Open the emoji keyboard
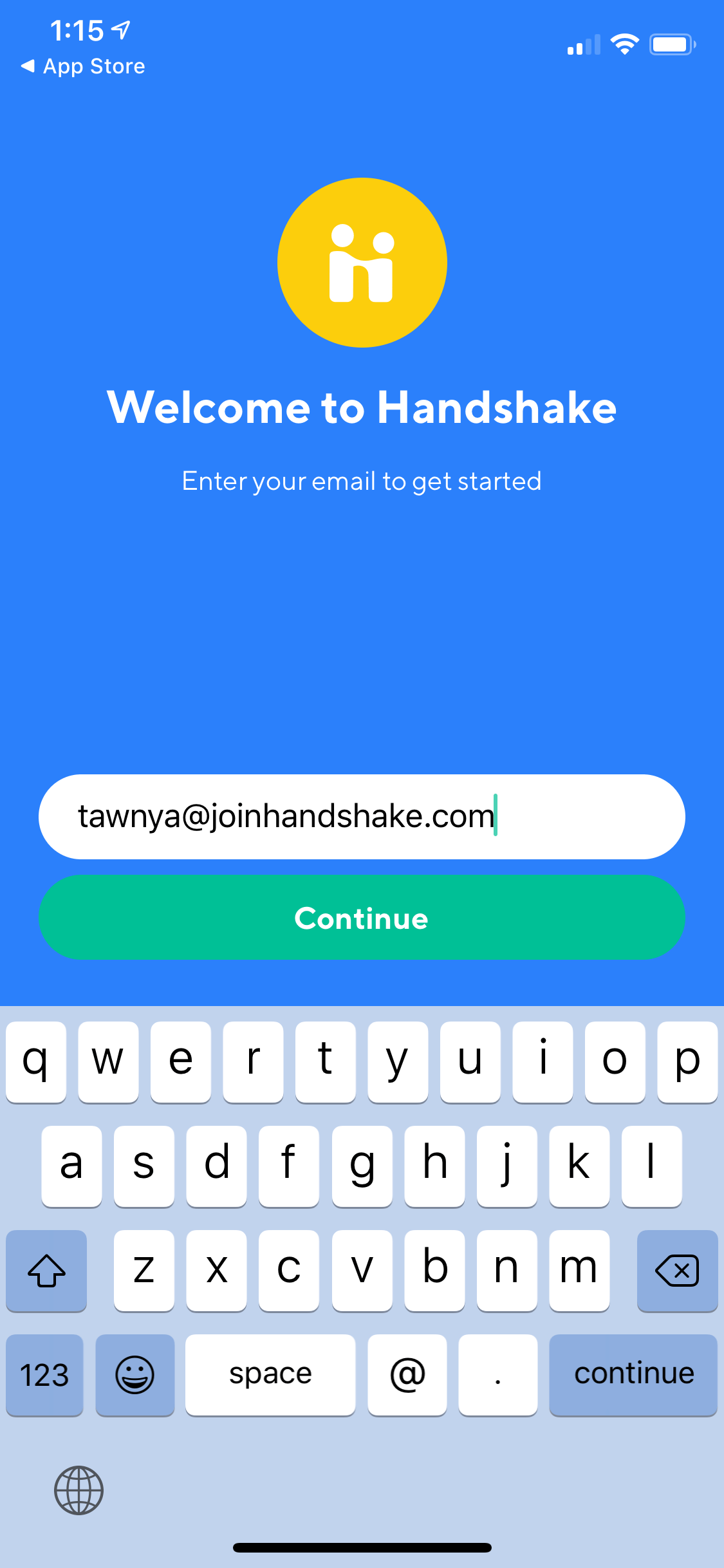 click(x=135, y=1376)
